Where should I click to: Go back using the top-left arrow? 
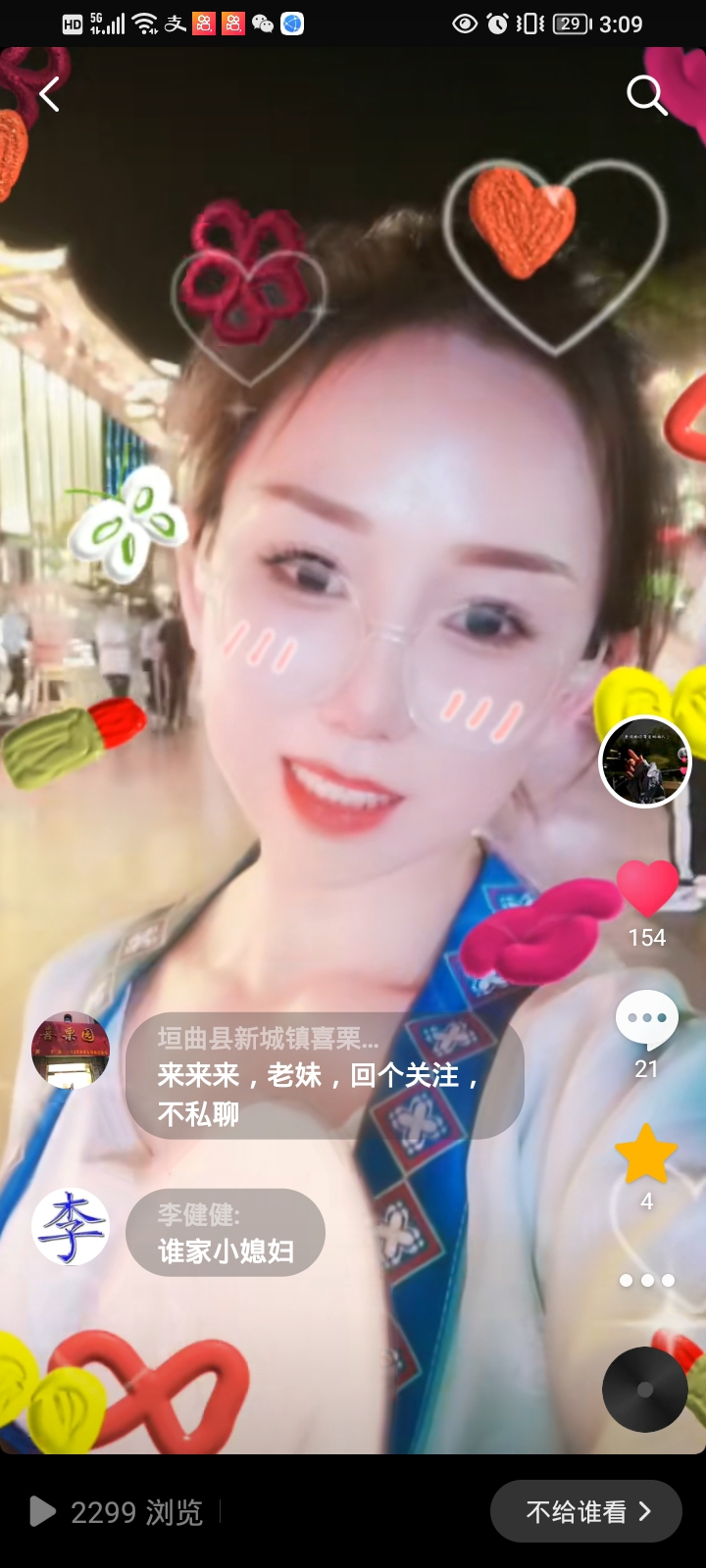(x=49, y=95)
